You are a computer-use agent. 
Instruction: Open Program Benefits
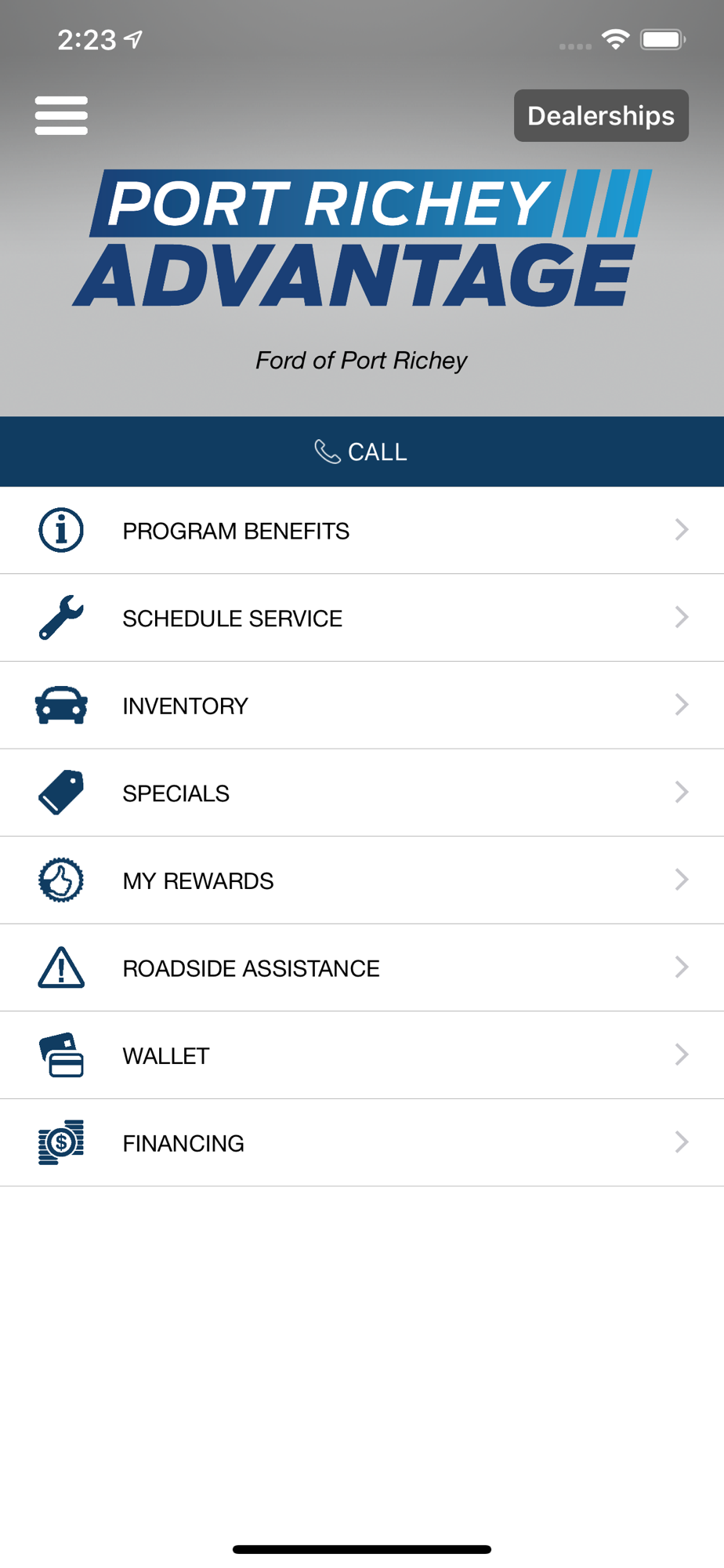tap(362, 531)
